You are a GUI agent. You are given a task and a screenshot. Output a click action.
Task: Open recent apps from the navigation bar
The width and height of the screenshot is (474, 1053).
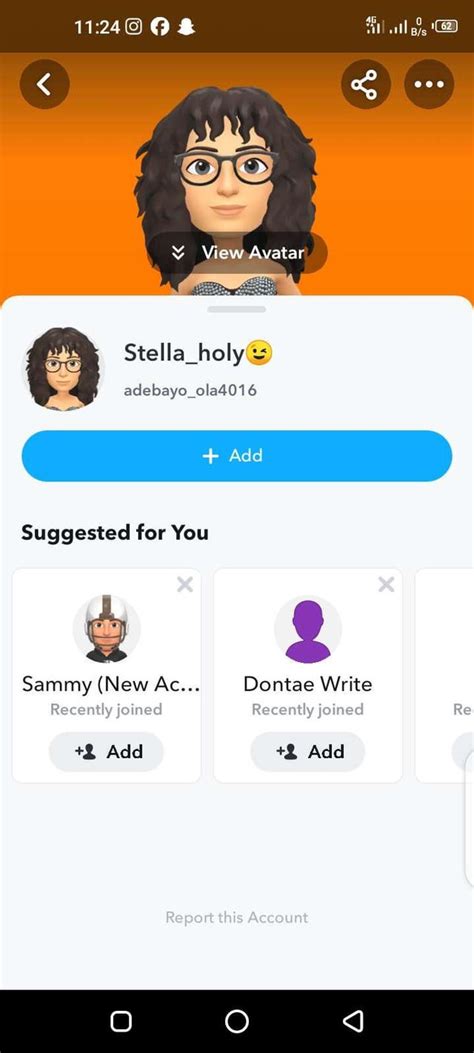(x=121, y=1021)
